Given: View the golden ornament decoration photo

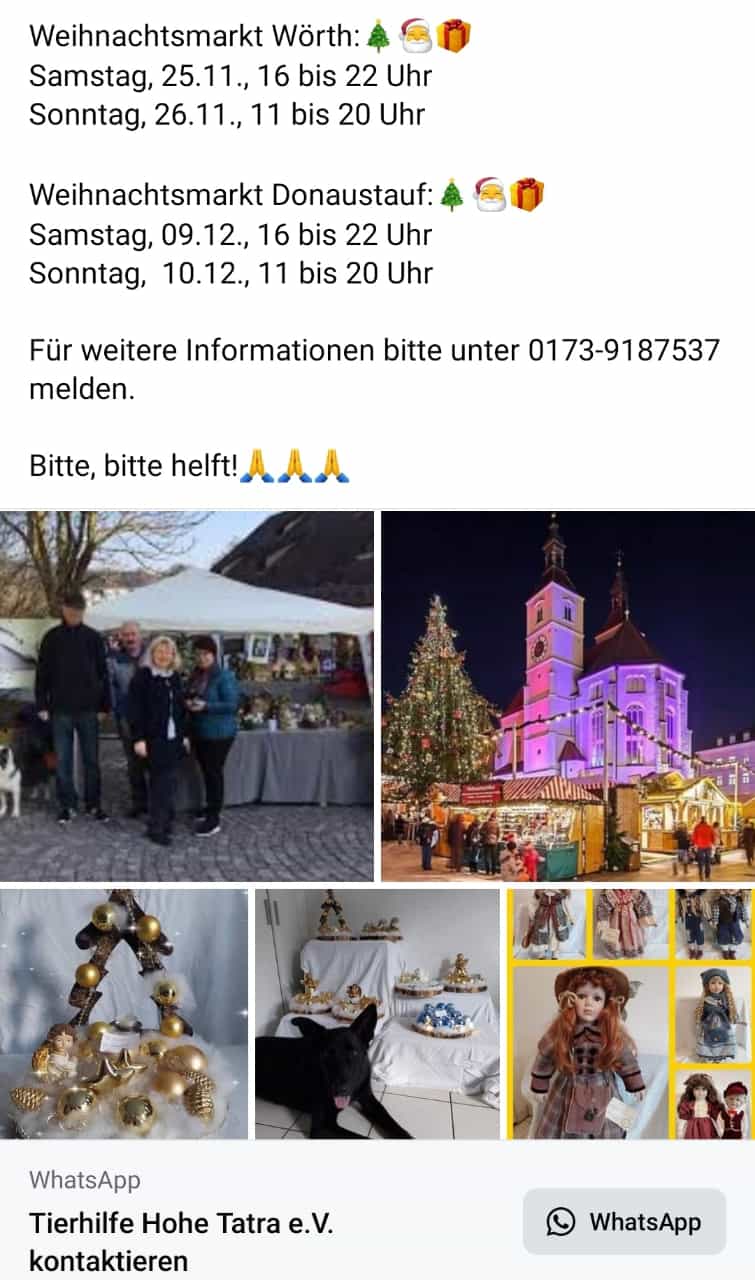Looking at the screenshot, I should pyautogui.click(x=124, y=1014).
